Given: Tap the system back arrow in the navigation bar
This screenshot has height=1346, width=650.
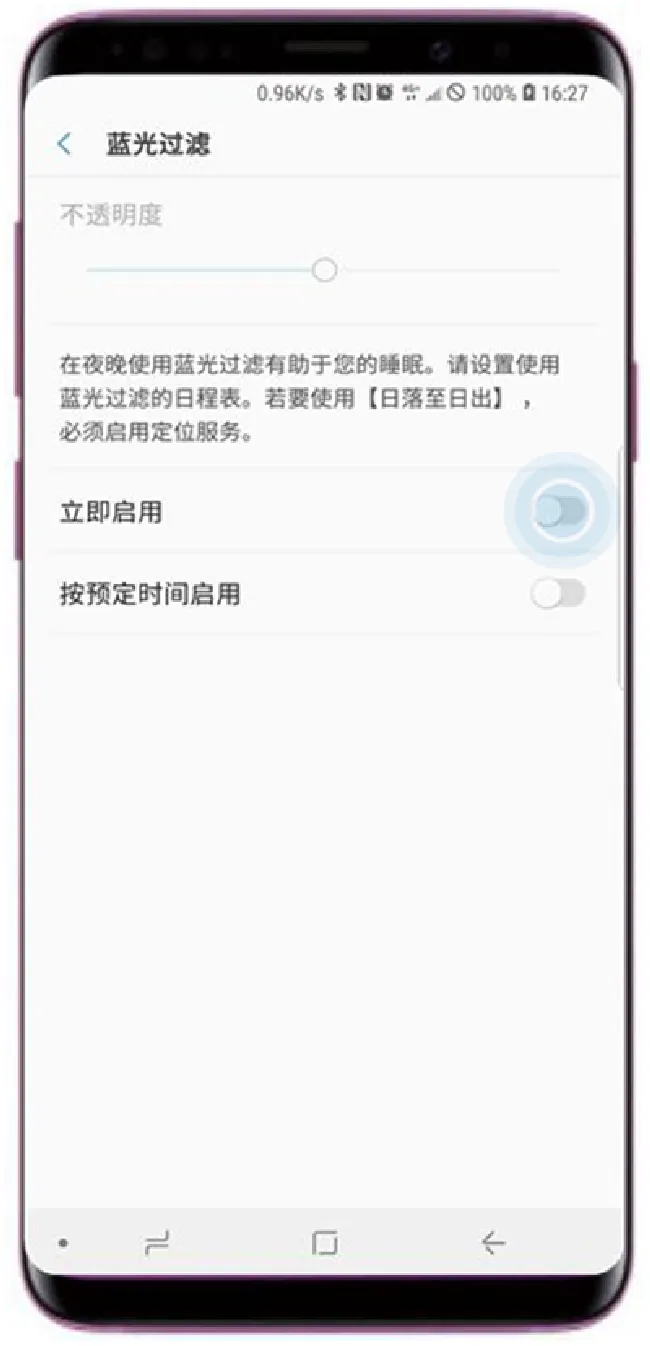Looking at the screenshot, I should [x=492, y=1242].
